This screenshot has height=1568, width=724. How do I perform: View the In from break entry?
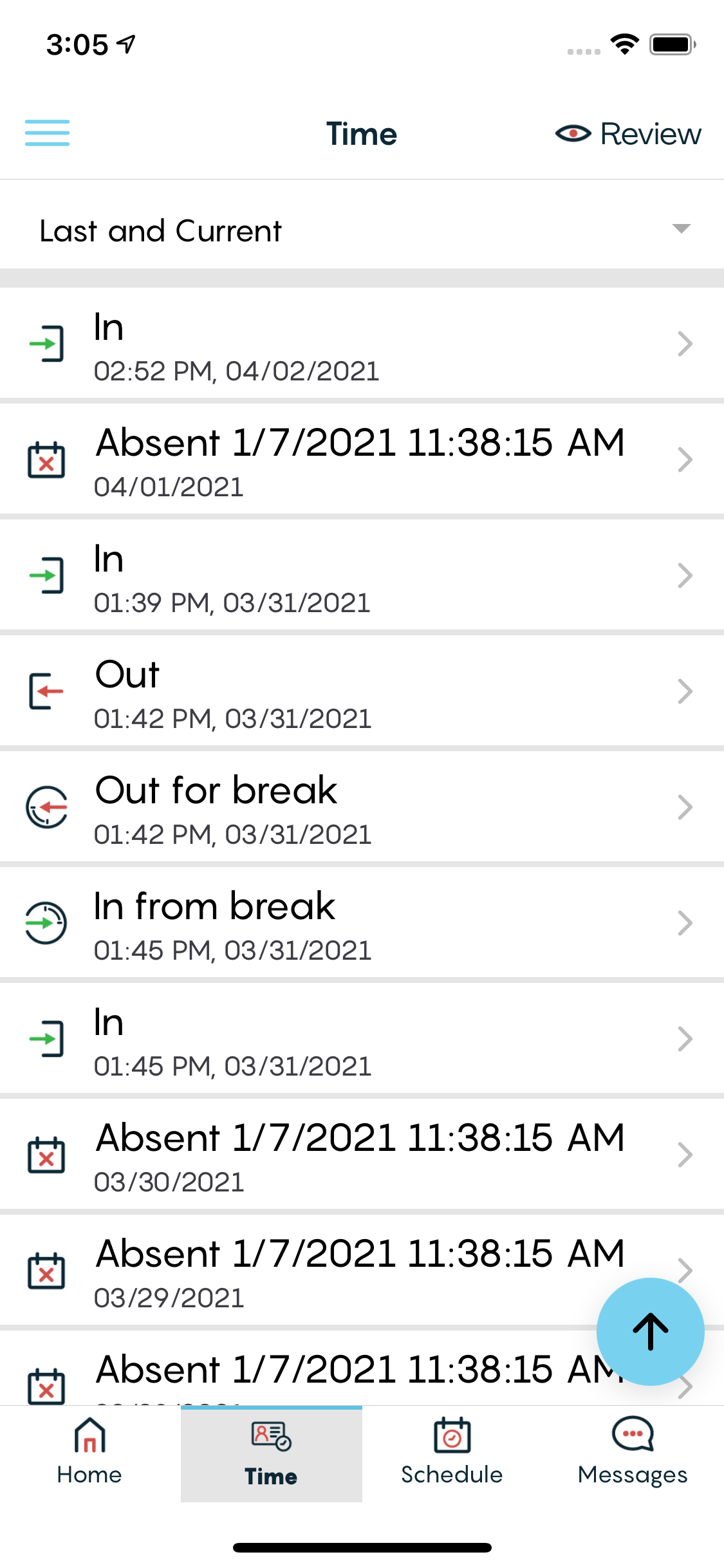point(362,924)
